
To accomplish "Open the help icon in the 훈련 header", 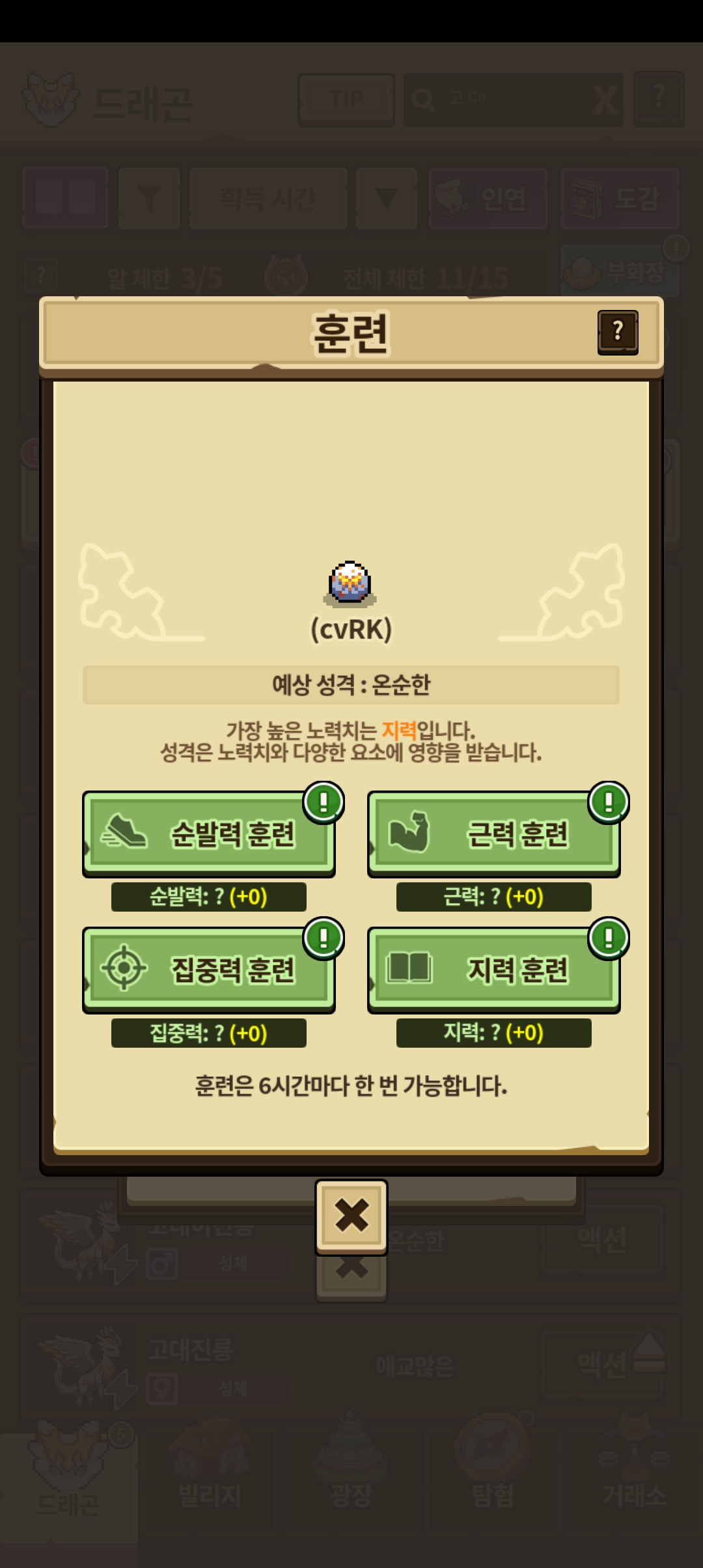I will coord(618,332).
